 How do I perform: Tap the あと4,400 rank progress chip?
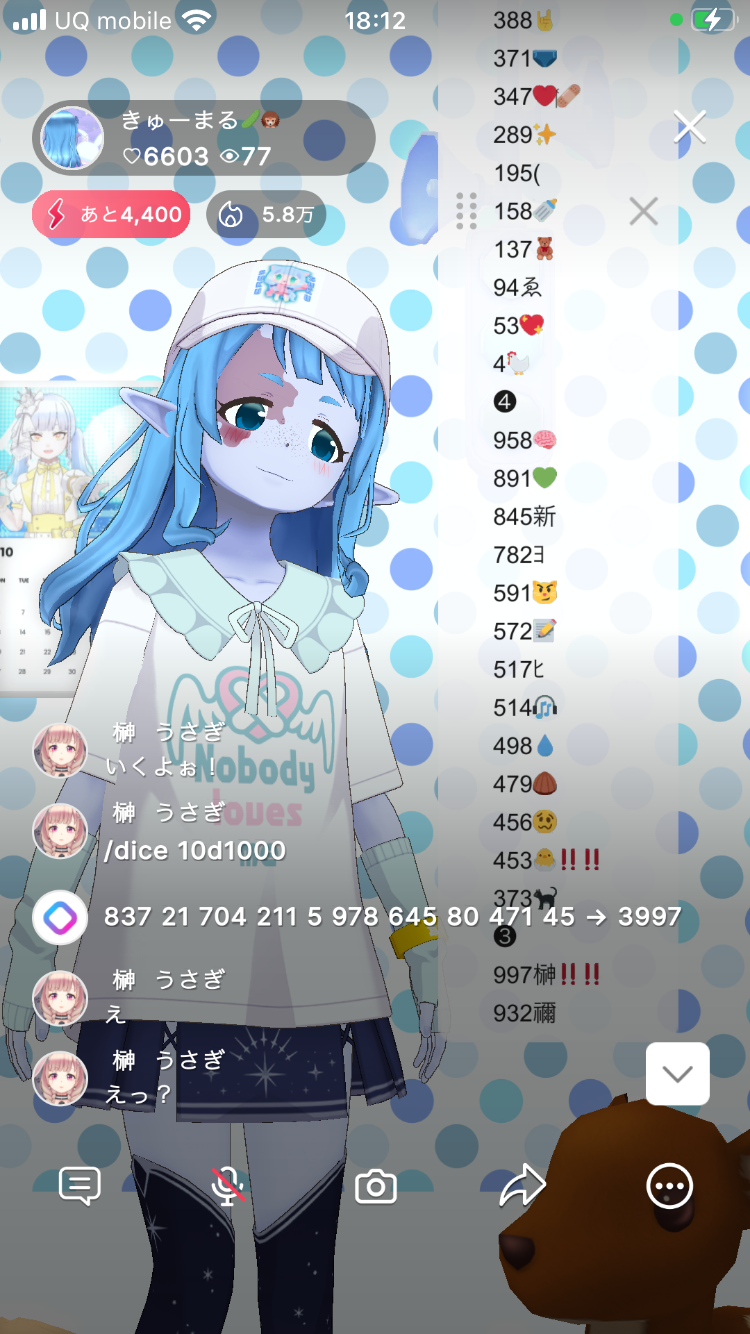point(111,214)
